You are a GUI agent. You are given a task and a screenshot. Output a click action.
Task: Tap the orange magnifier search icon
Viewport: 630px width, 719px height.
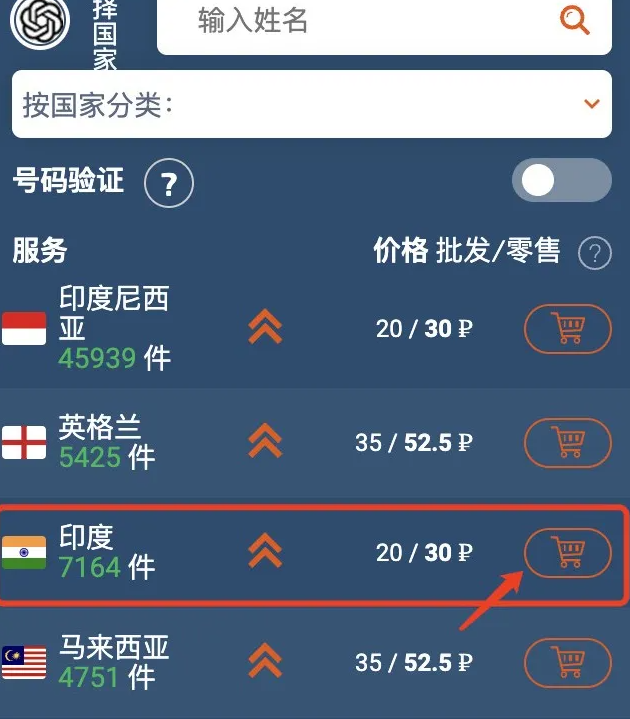[575, 21]
